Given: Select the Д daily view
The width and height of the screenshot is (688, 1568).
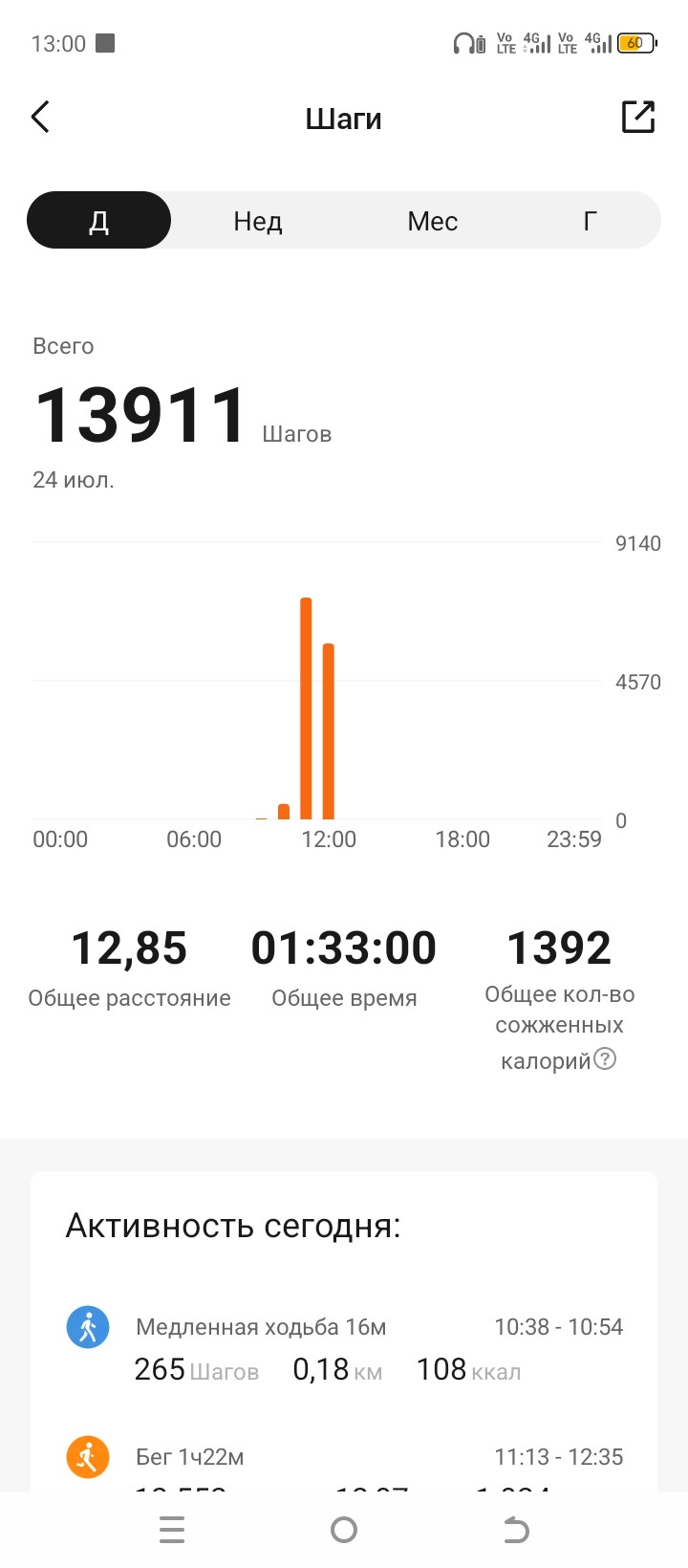Looking at the screenshot, I should [99, 221].
